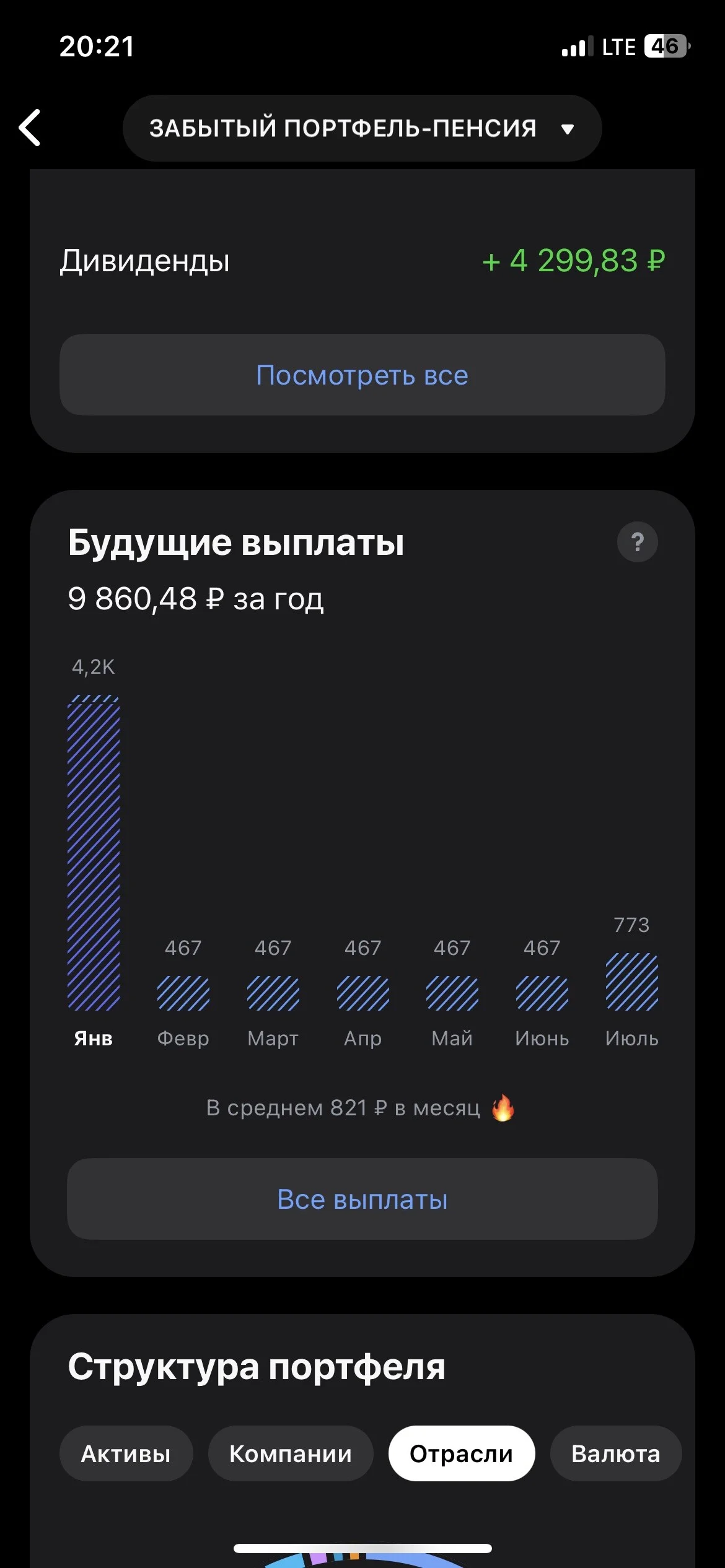Open the question mark help for future payouts

tap(637, 542)
